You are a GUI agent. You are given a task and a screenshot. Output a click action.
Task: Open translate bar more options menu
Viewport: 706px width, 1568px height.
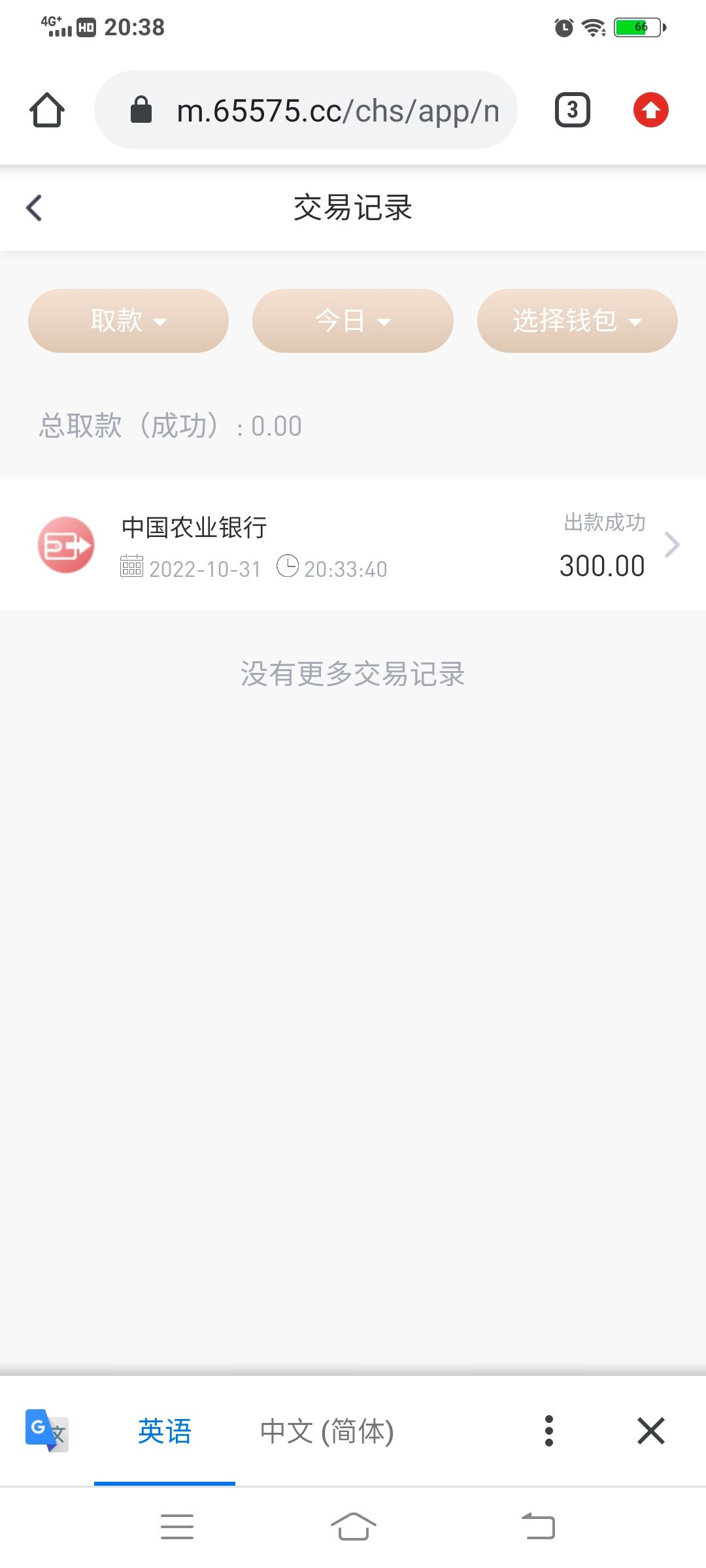[x=549, y=1431]
